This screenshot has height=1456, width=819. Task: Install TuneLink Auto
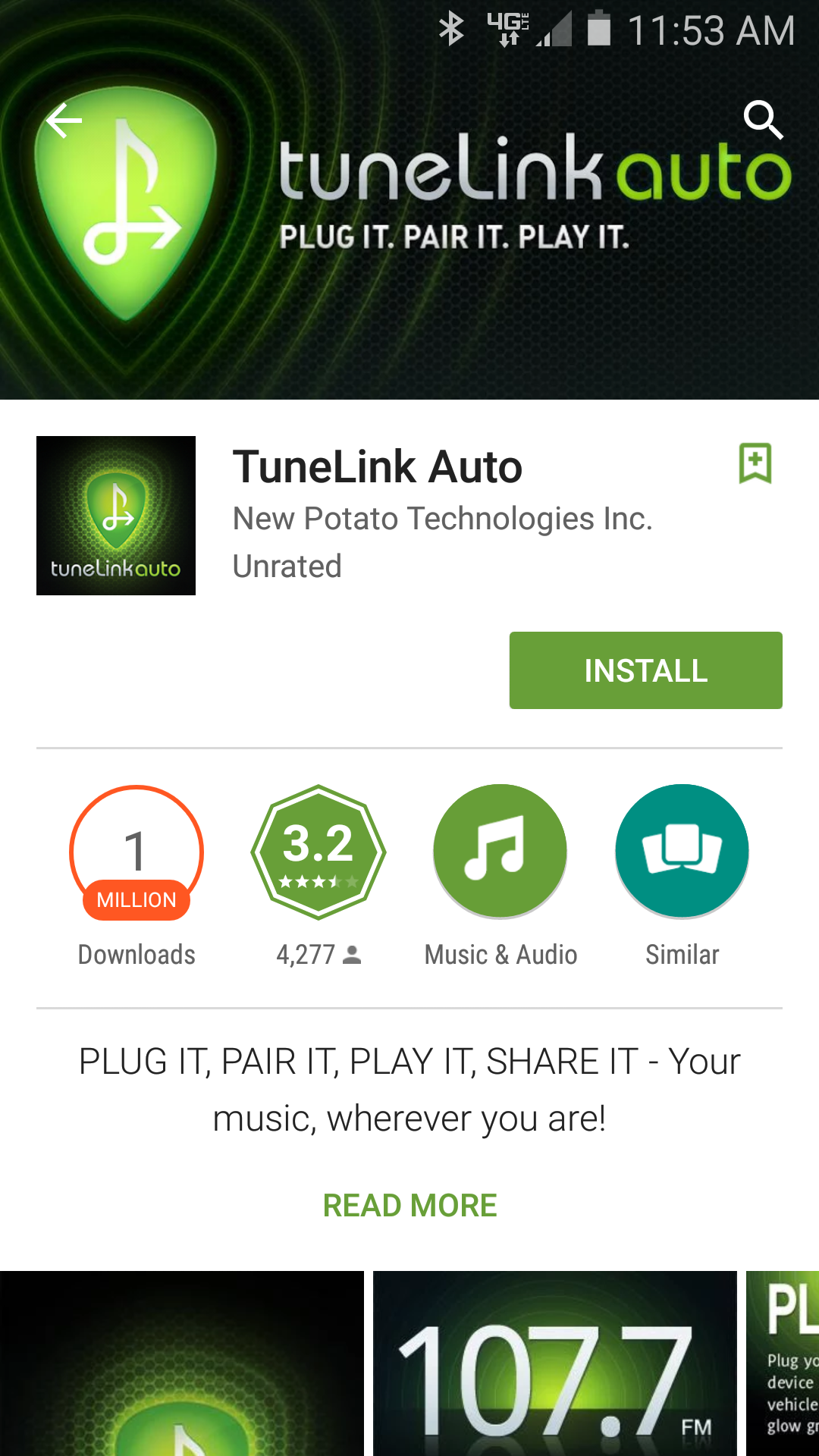645,670
